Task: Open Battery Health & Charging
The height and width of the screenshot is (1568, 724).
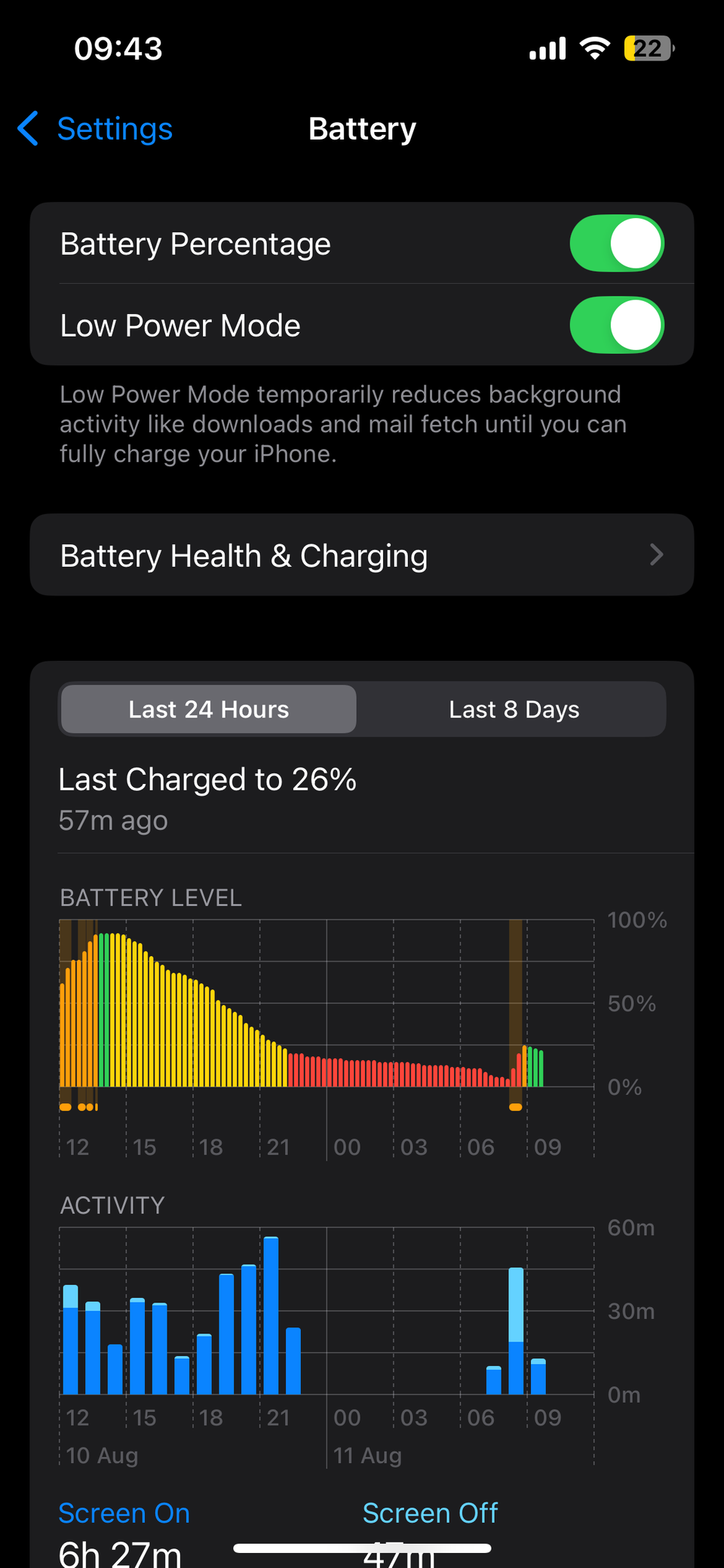Action: (x=362, y=555)
